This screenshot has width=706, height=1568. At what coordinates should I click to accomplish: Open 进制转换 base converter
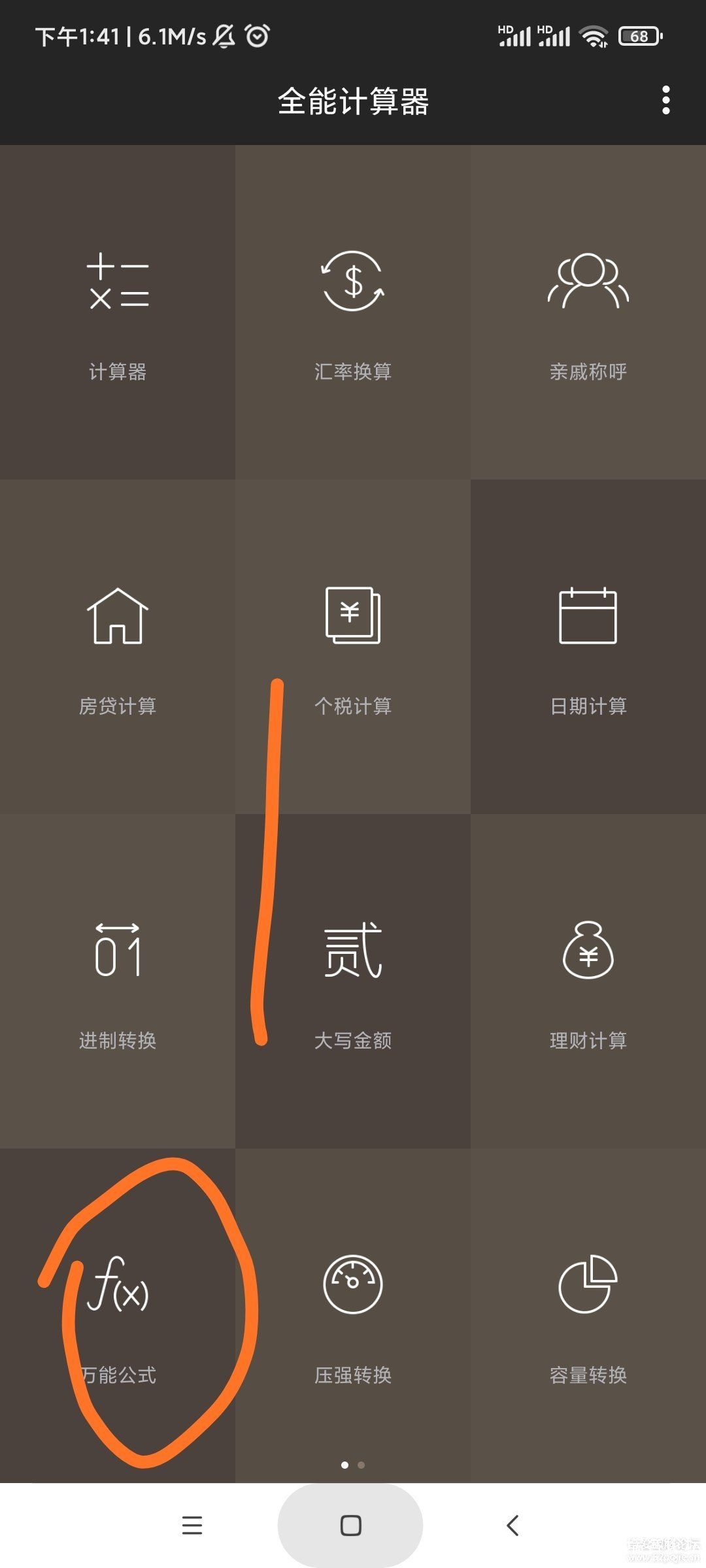pos(118,981)
